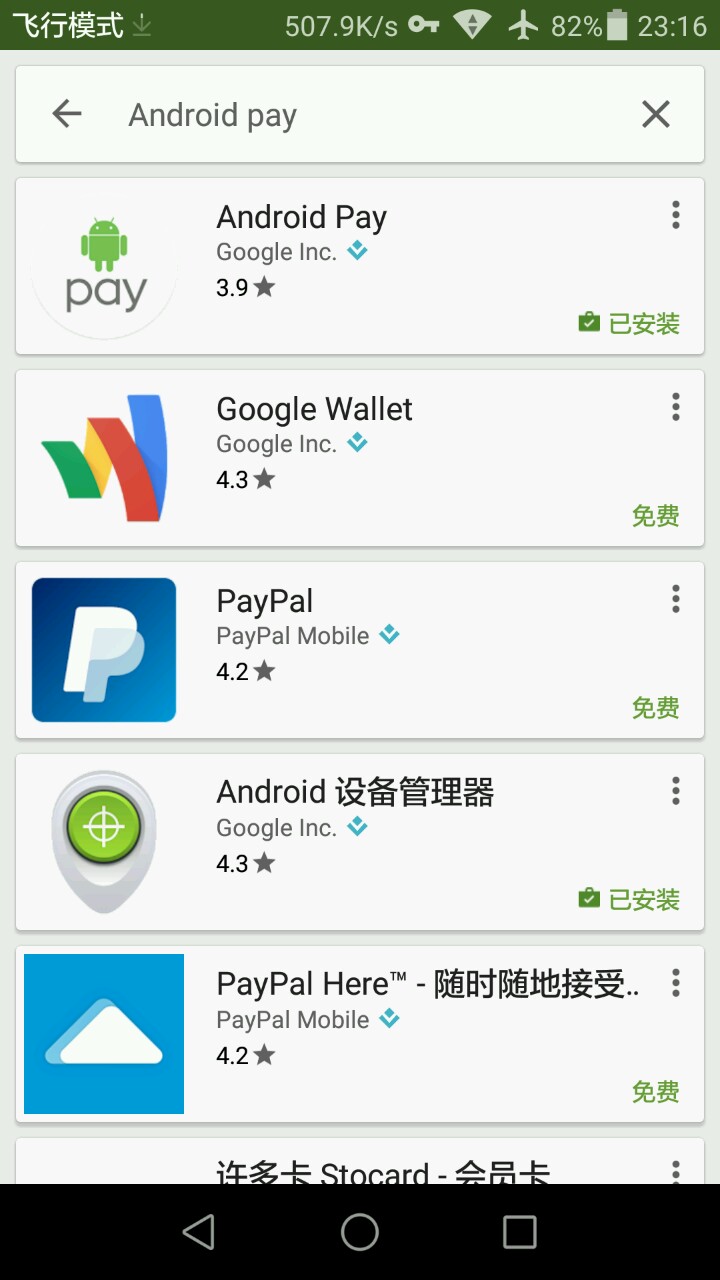The image size is (720, 1280).
Task: Show more options for PayPal Here
Action: point(676,983)
